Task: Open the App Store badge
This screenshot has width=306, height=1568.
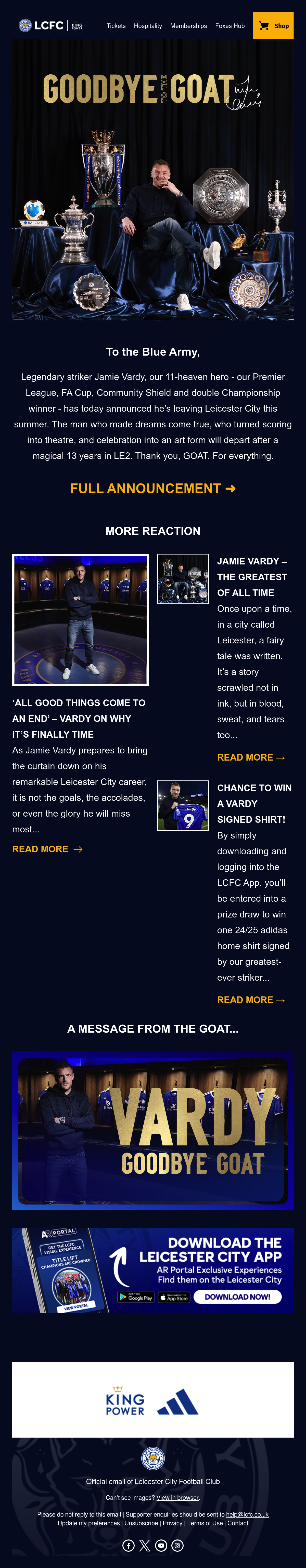Action: [174, 1297]
